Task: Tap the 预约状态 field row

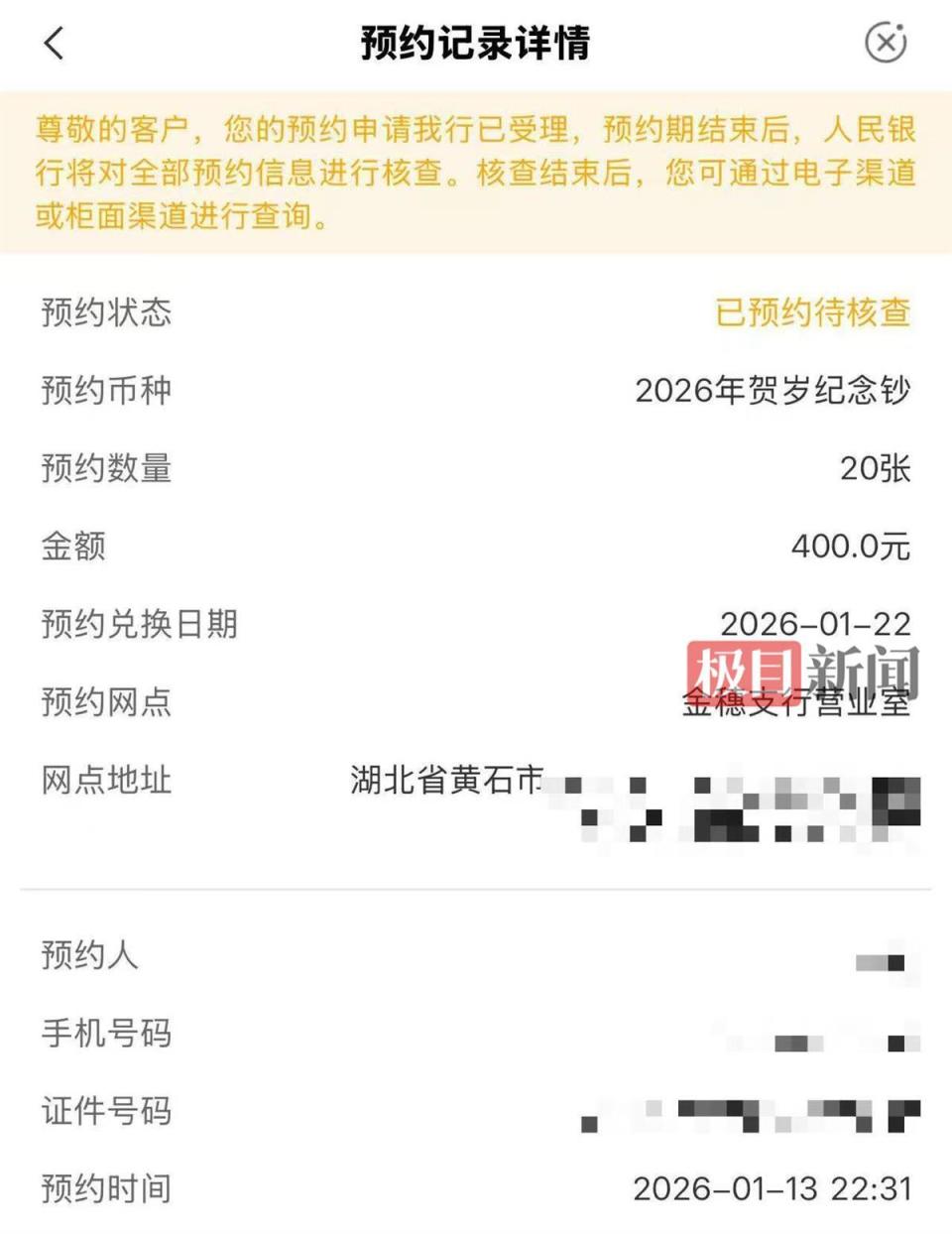Action: point(106,314)
